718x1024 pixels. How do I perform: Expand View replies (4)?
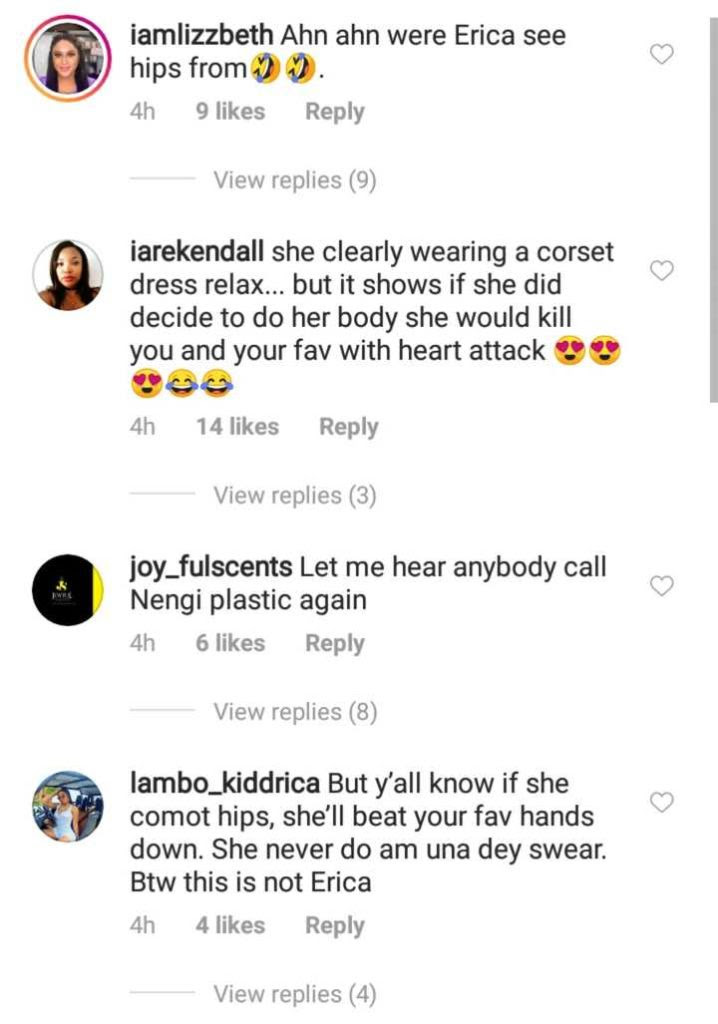tap(294, 995)
